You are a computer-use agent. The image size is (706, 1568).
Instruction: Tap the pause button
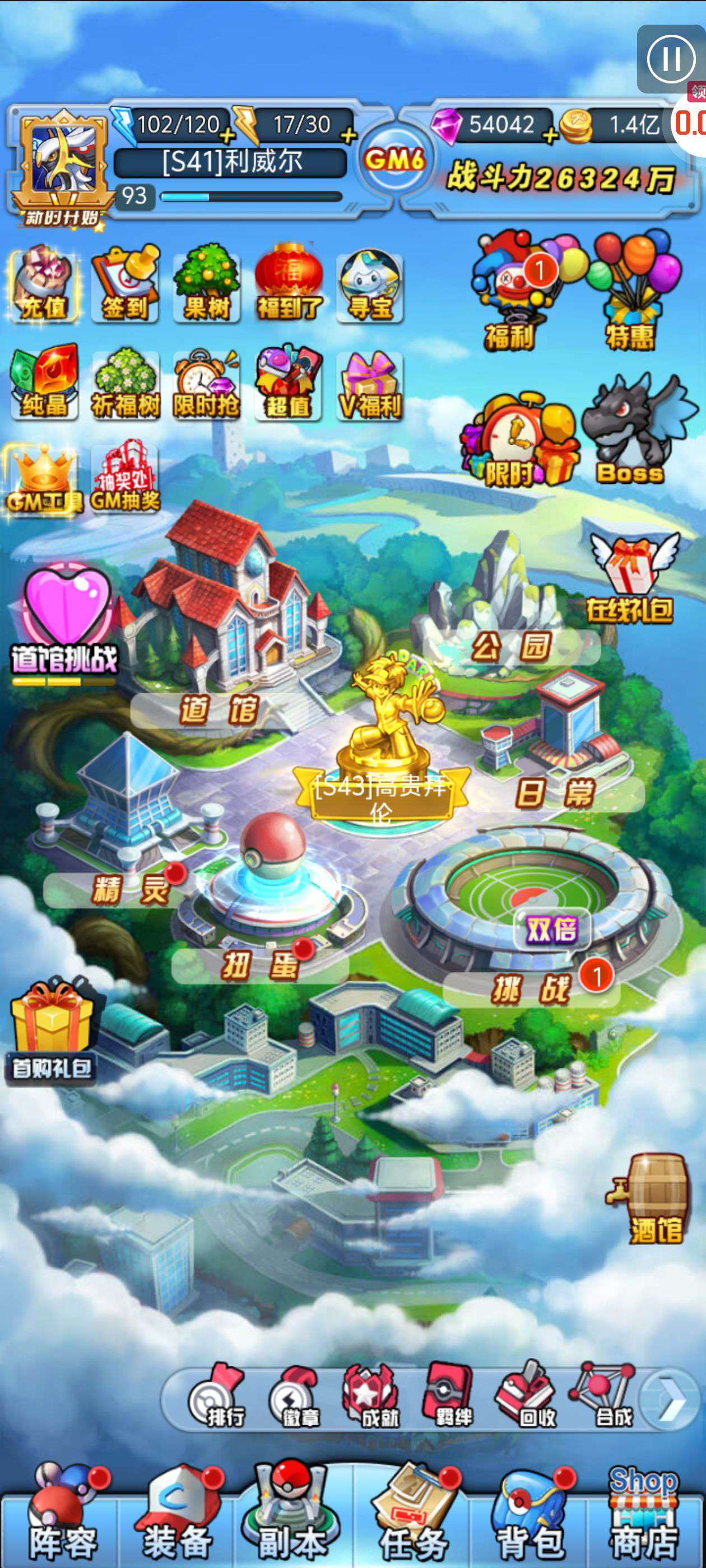coord(671,59)
